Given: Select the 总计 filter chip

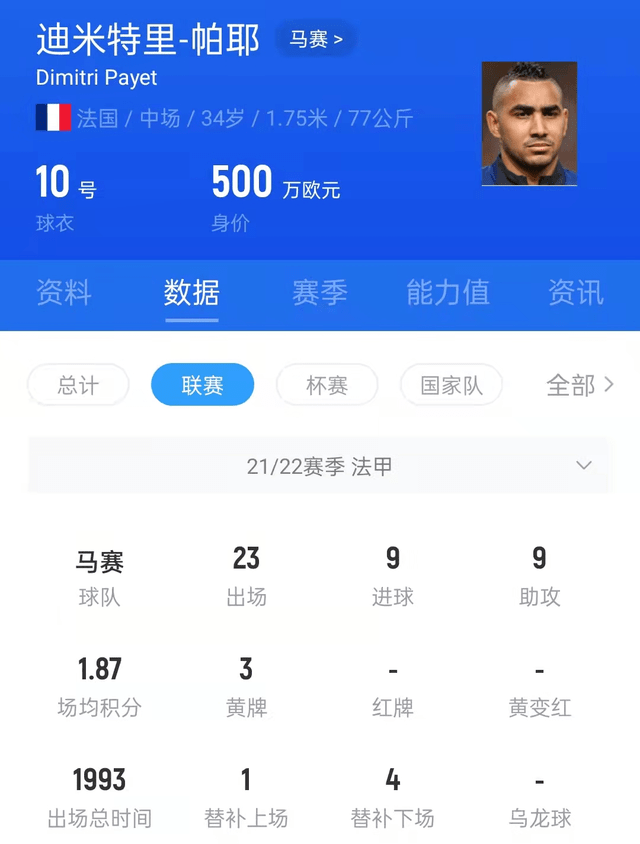Looking at the screenshot, I should 78,385.
